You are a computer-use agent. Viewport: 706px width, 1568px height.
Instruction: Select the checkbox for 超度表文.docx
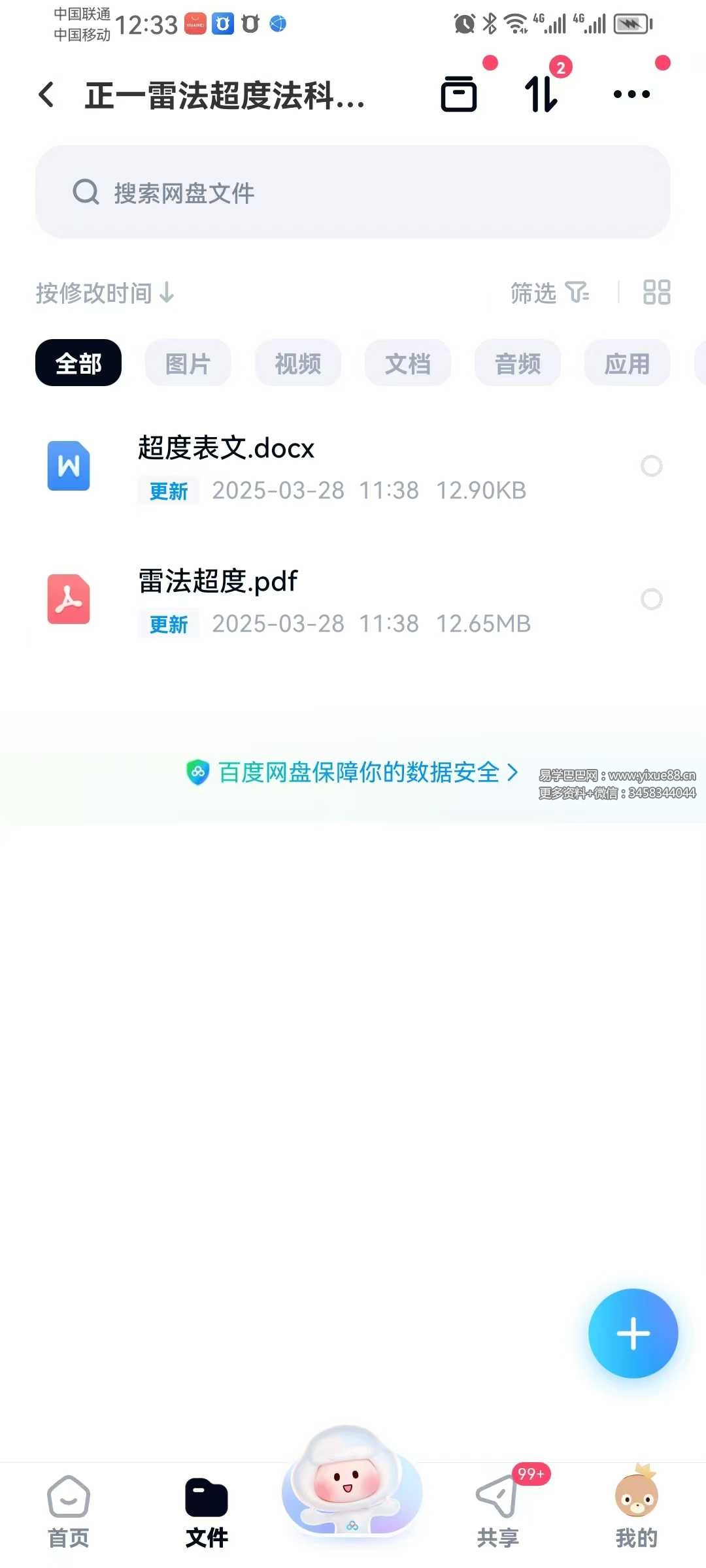(651, 466)
